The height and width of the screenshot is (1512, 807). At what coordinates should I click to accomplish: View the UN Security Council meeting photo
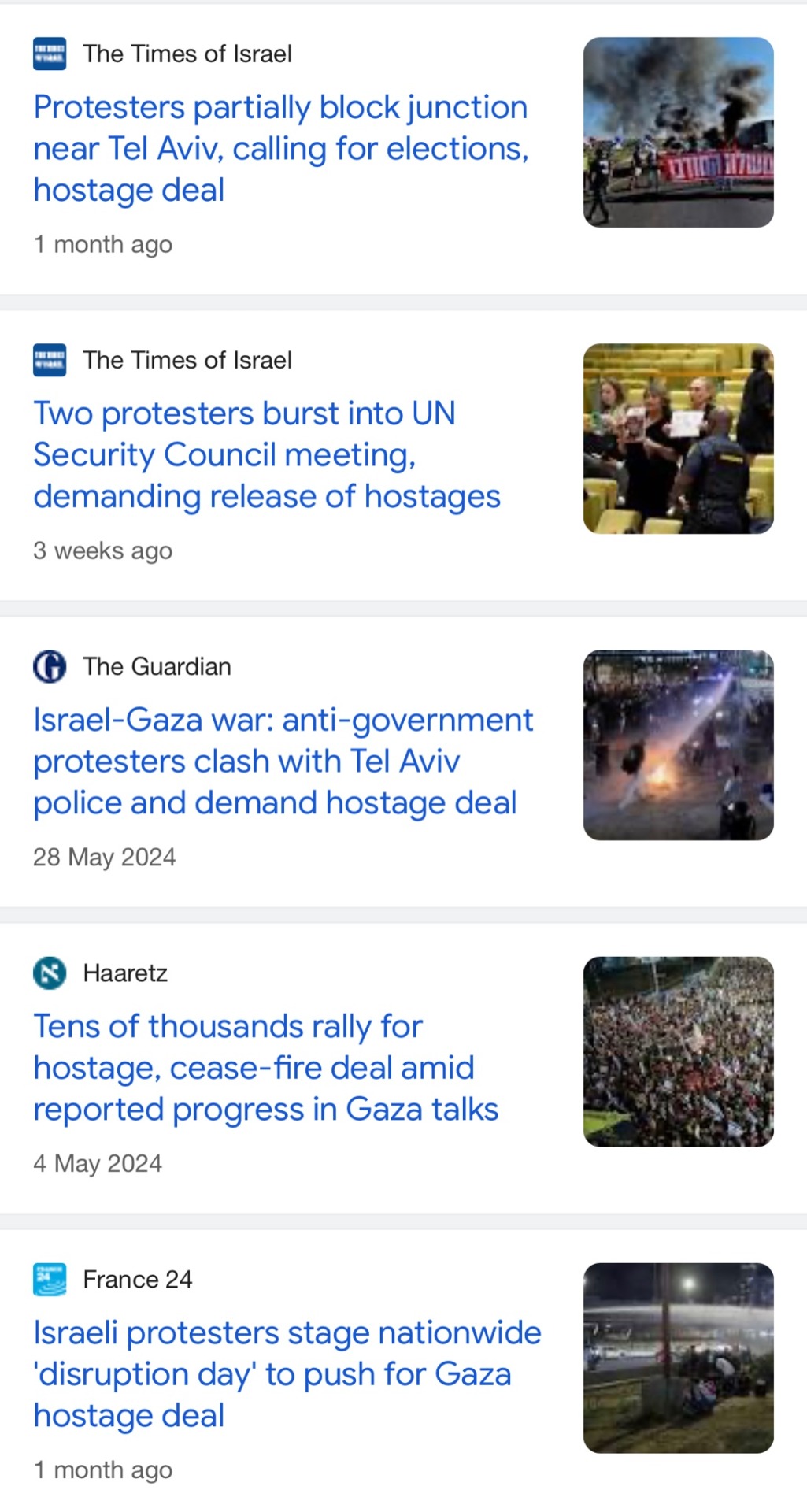(678, 439)
